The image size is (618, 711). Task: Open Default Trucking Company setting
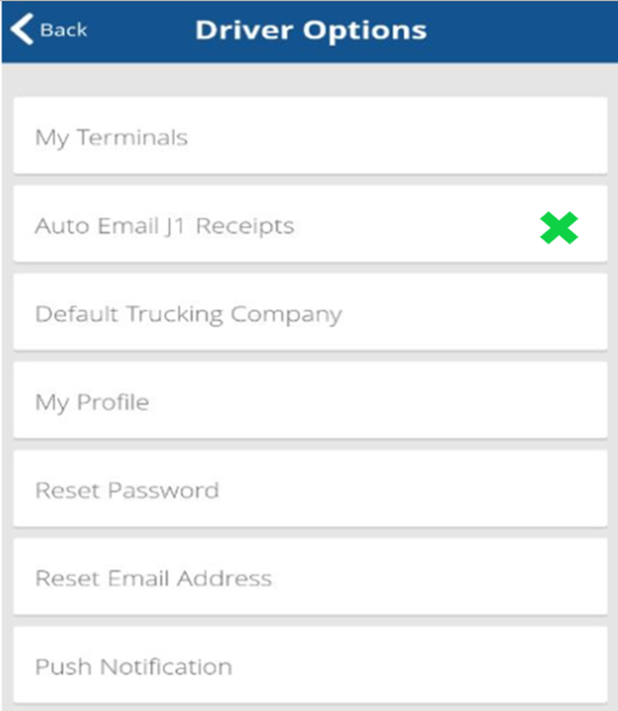click(310, 314)
